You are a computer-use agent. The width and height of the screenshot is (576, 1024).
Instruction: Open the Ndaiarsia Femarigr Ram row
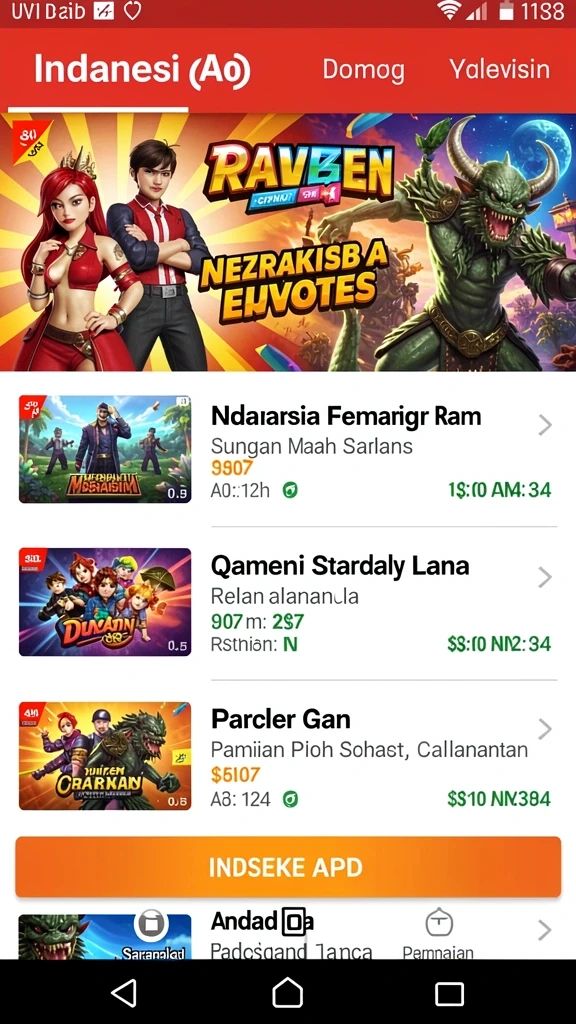[x=288, y=449]
